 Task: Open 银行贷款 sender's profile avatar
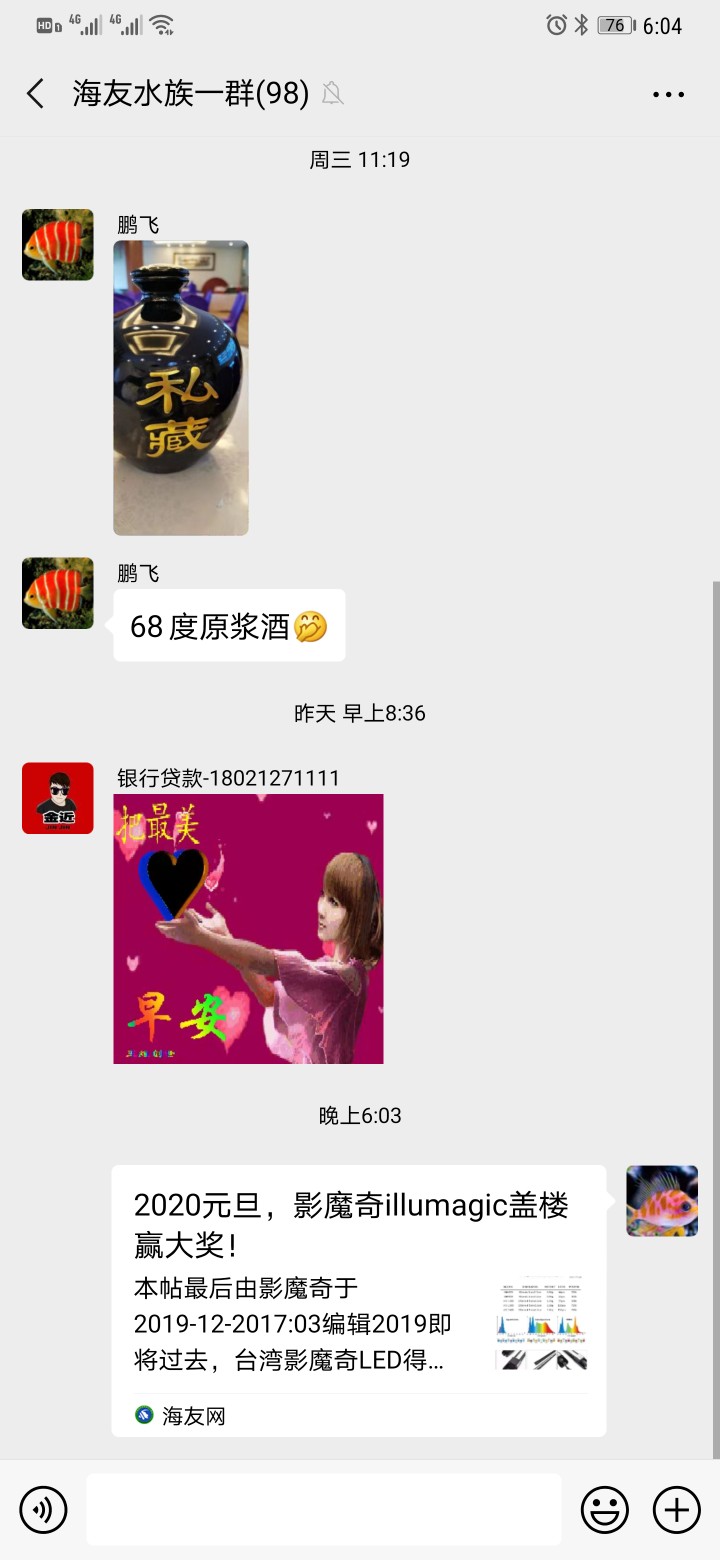point(58,798)
